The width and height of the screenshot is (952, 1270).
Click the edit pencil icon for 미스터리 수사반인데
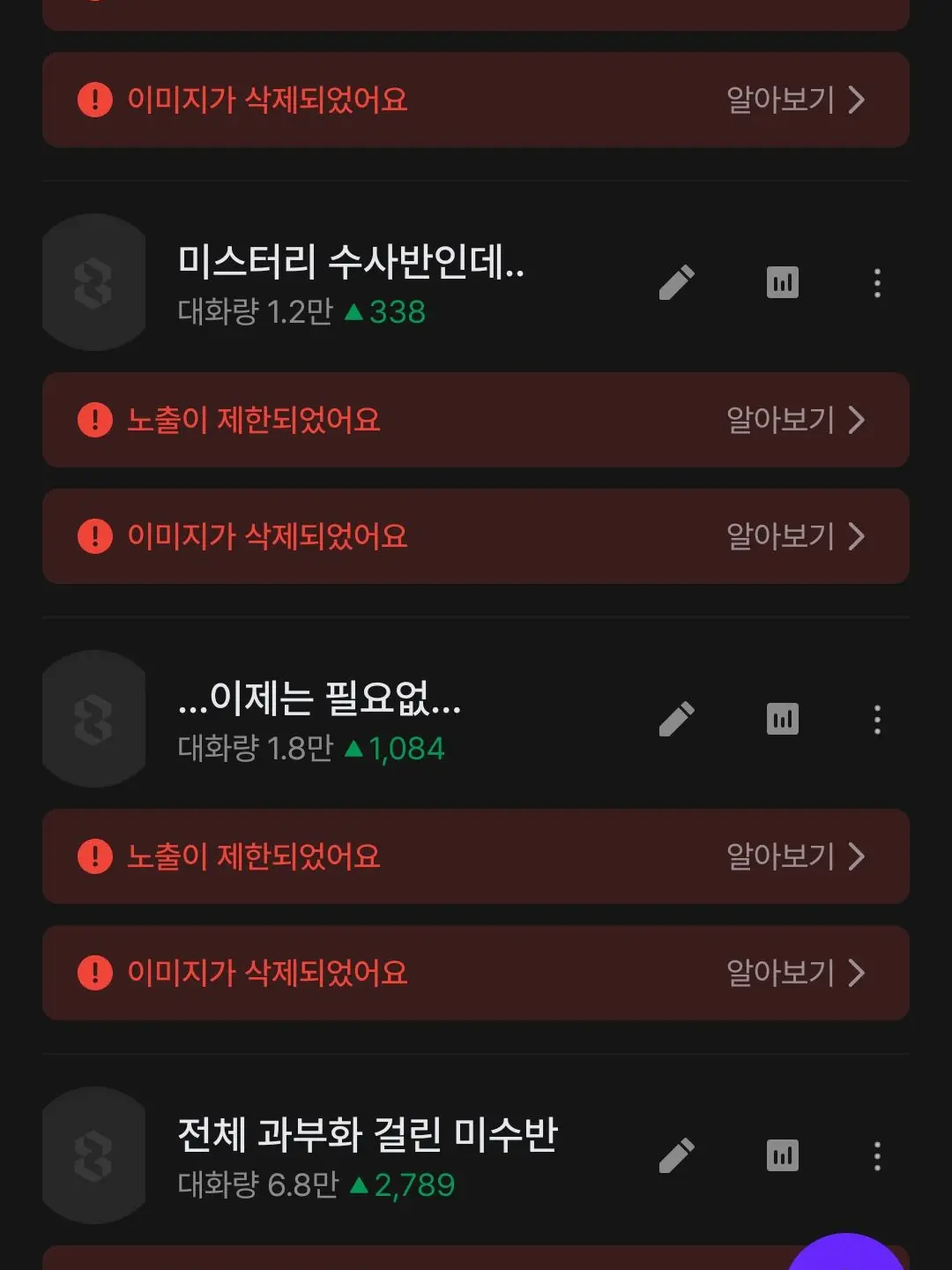pyautogui.click(x=677, y=280)
